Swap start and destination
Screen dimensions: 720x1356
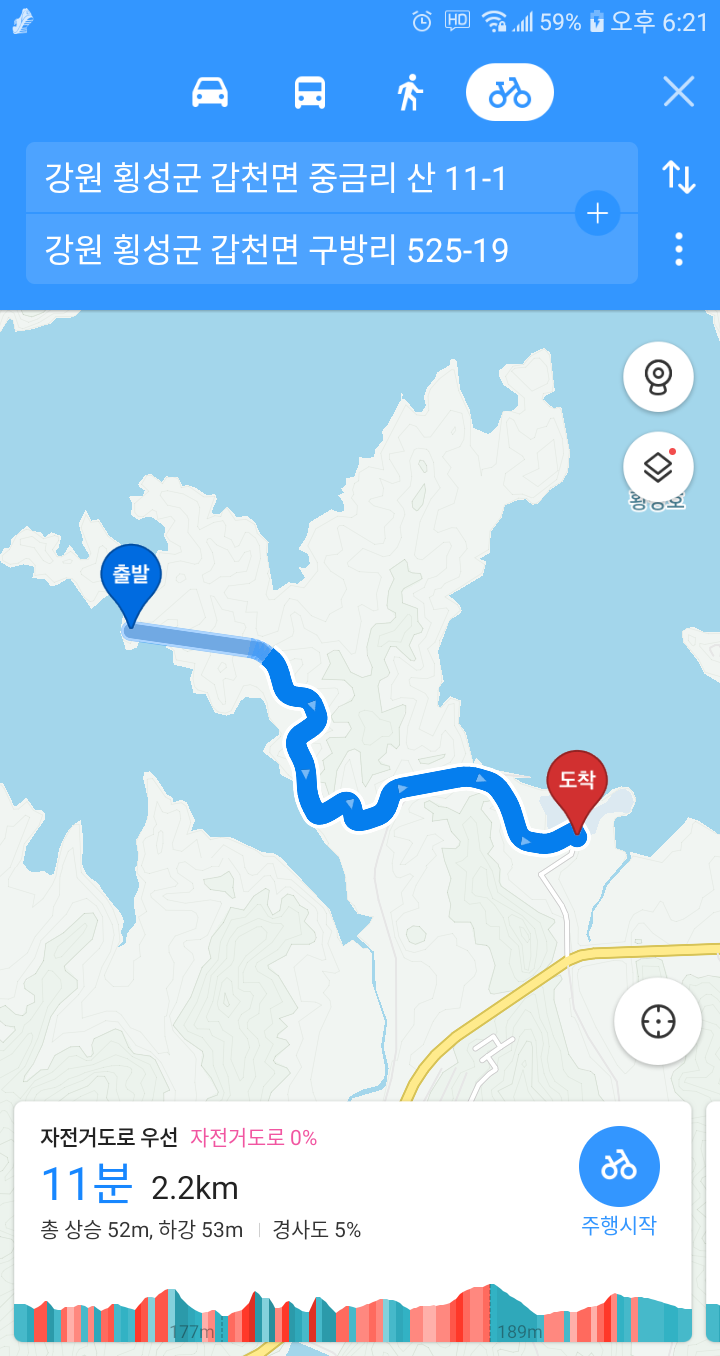click(679, 177)
